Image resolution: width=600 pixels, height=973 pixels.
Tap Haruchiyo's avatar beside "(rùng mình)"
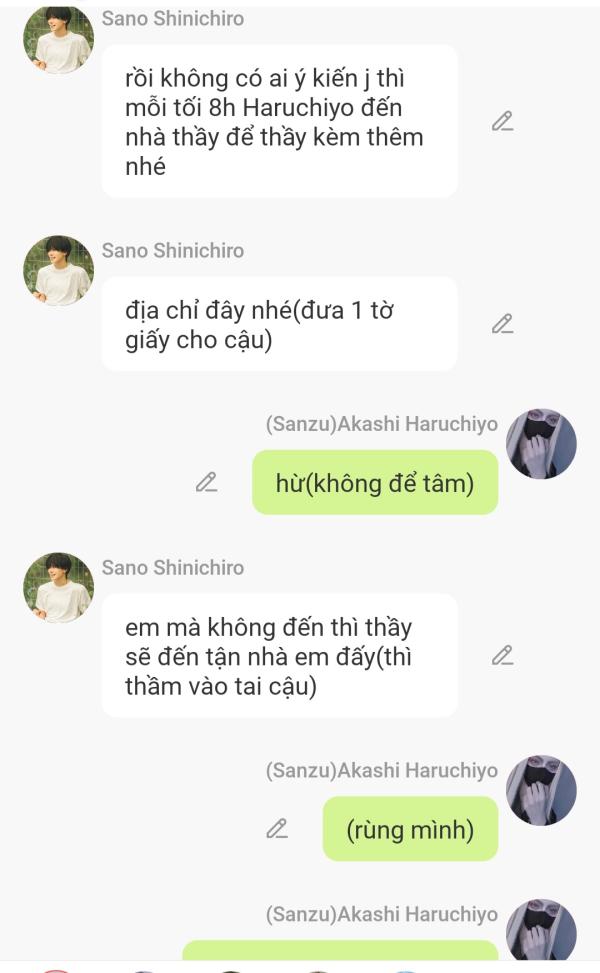[541, 790]
